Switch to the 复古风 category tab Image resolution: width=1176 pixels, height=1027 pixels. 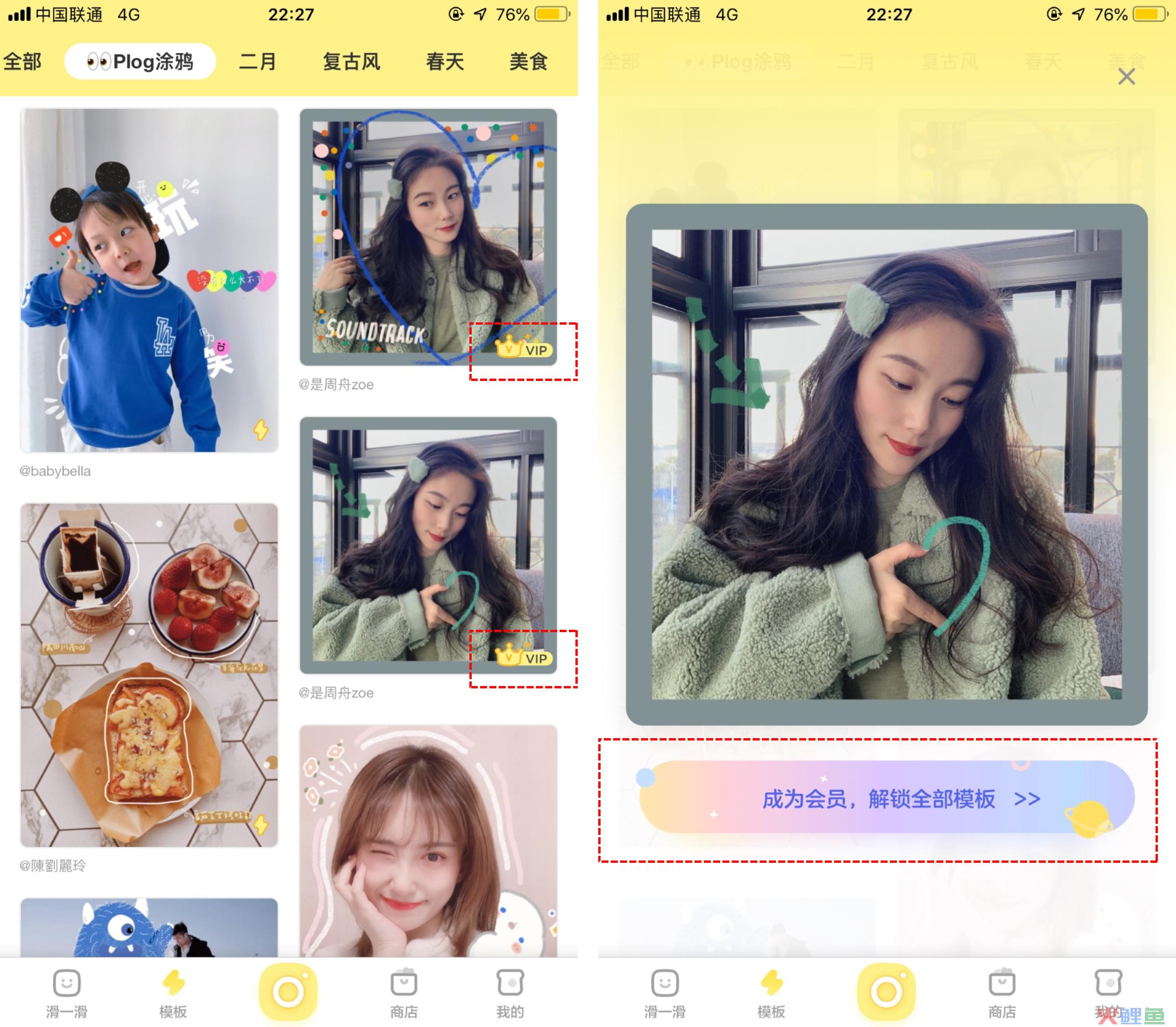(351, 61)
